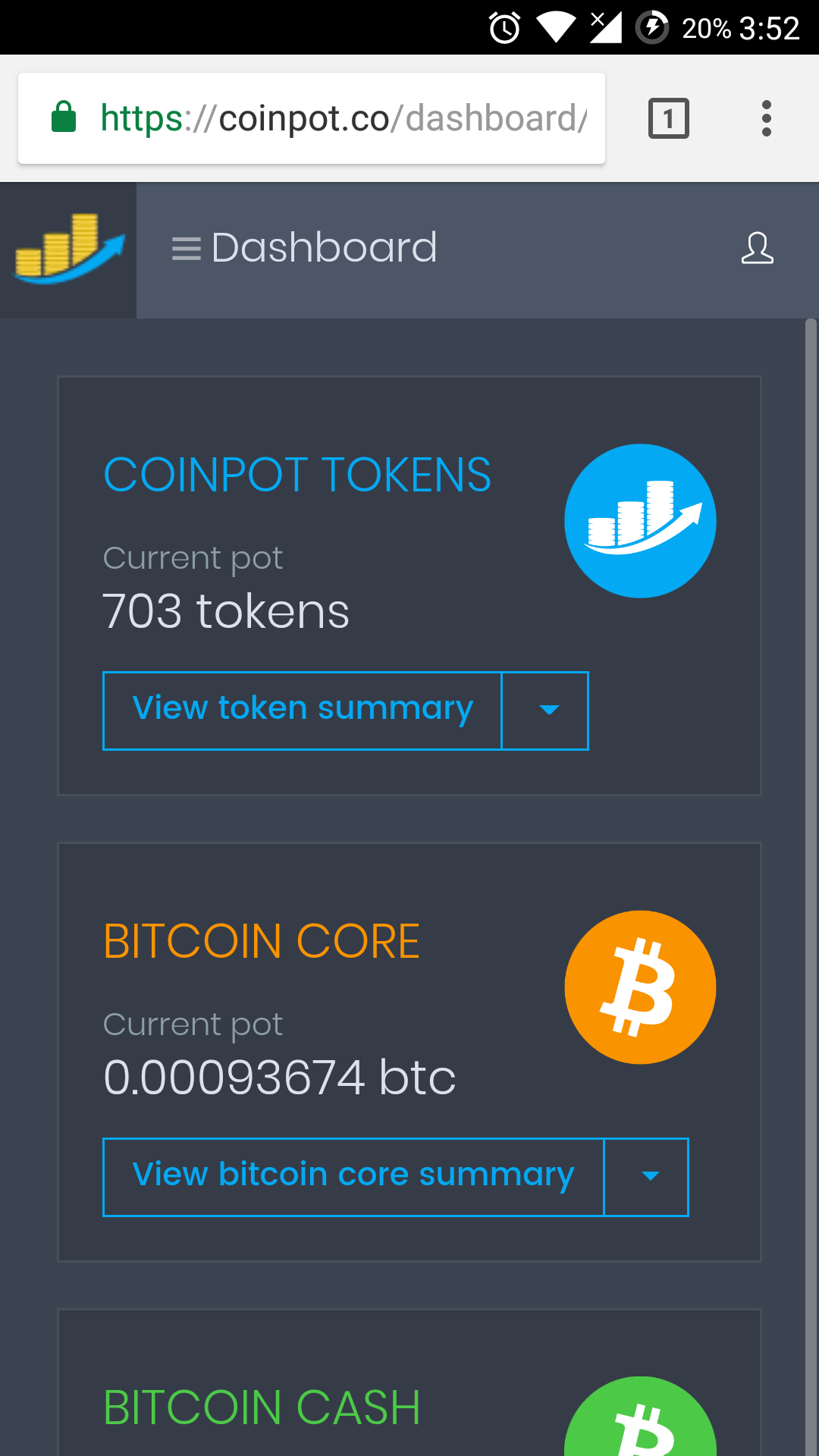Open Chrome's three-dot overflow menu
This screenshot has width=819, height=1456.
tap(767, 118)
